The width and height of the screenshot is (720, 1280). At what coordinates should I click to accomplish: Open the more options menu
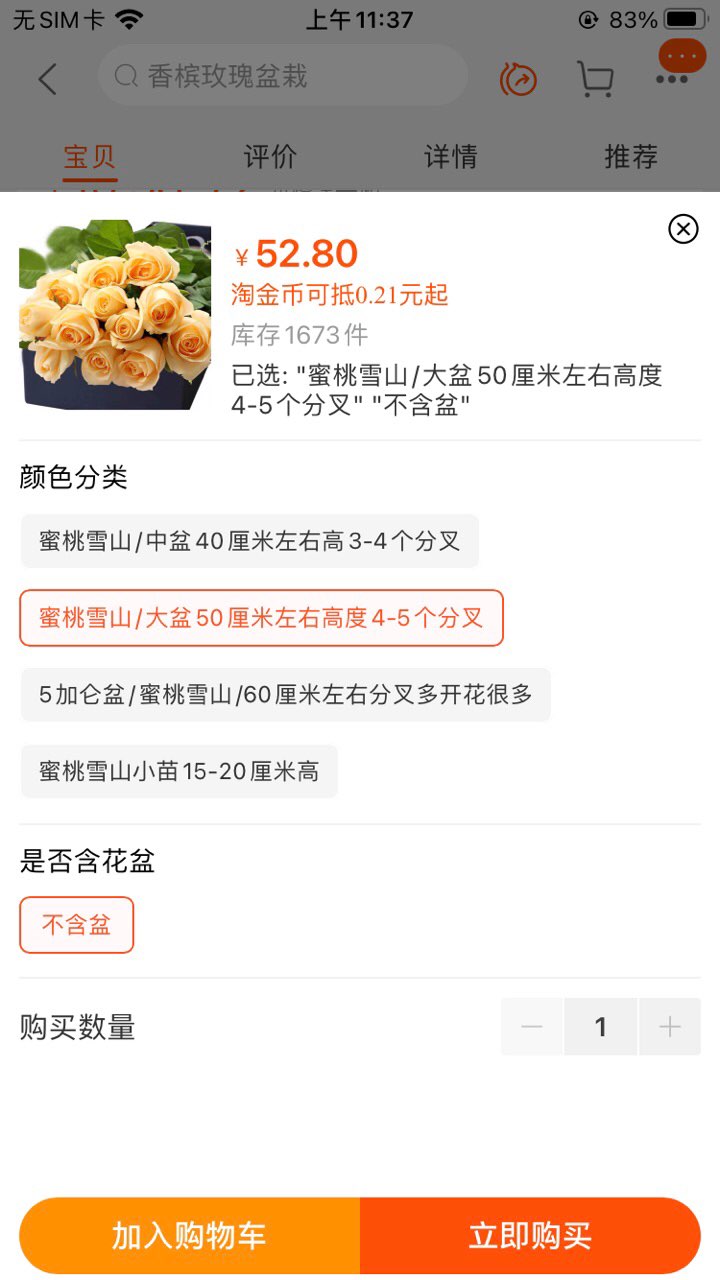coord(672,78)
